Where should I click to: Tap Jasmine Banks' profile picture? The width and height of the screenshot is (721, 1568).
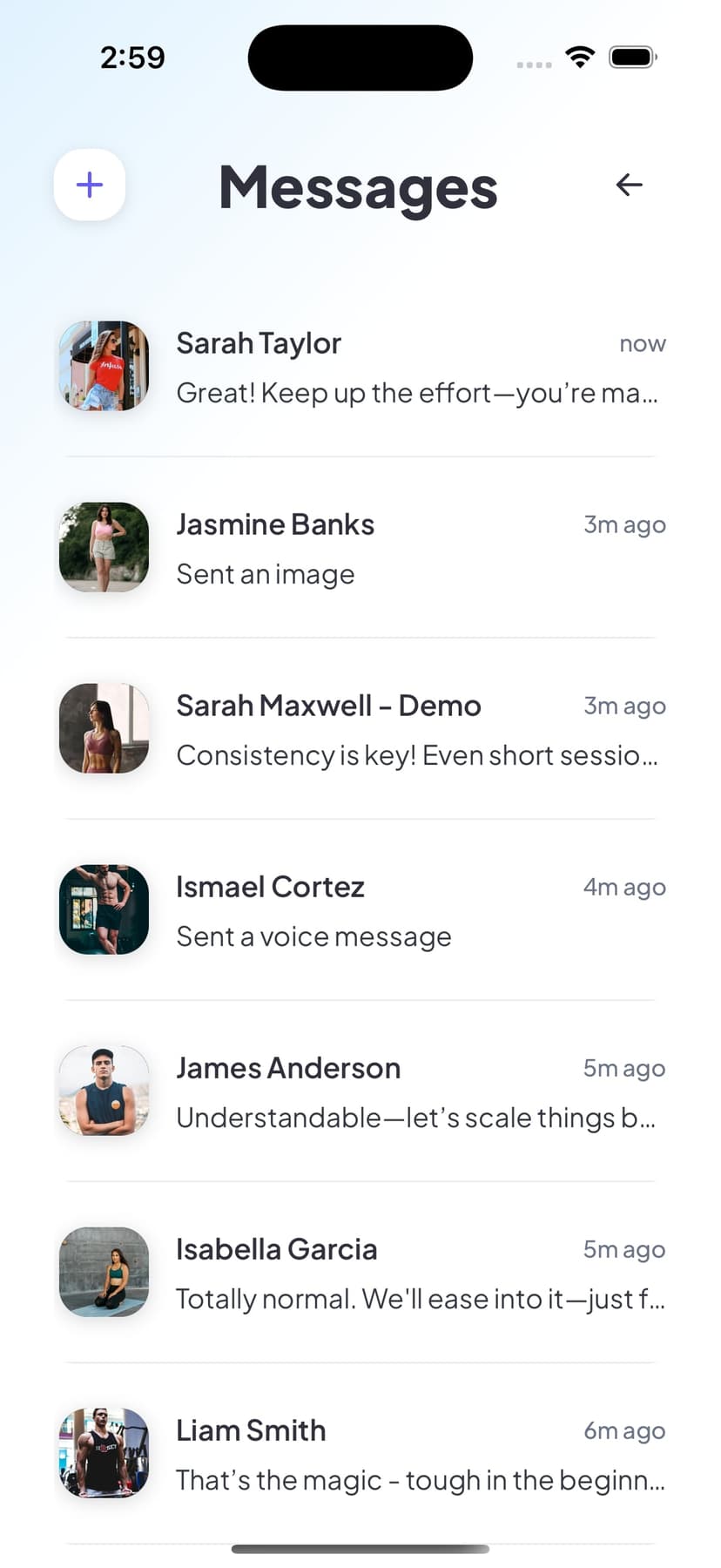[x=104, y=548]
